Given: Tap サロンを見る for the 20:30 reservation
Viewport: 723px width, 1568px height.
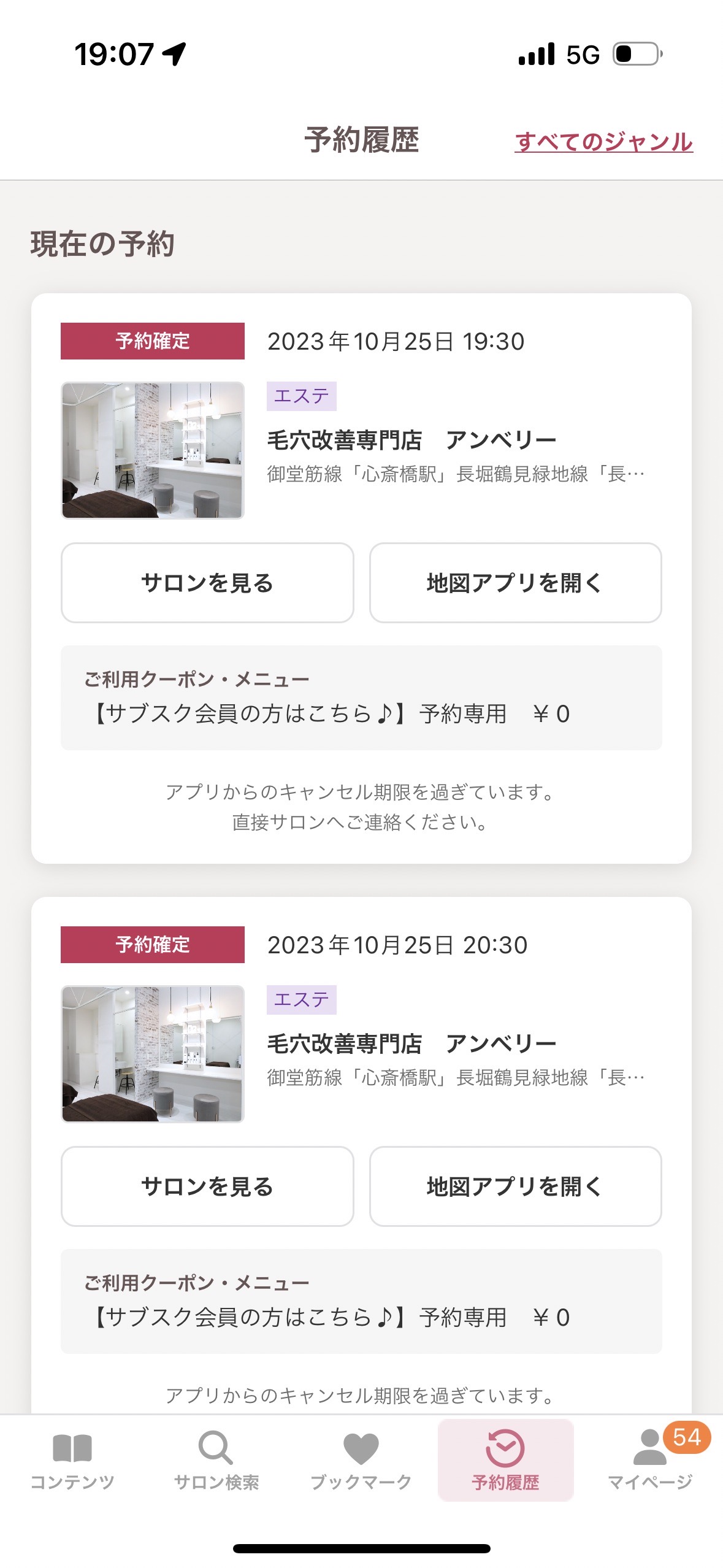Looking at the screenshot, I should [207, 1186].
